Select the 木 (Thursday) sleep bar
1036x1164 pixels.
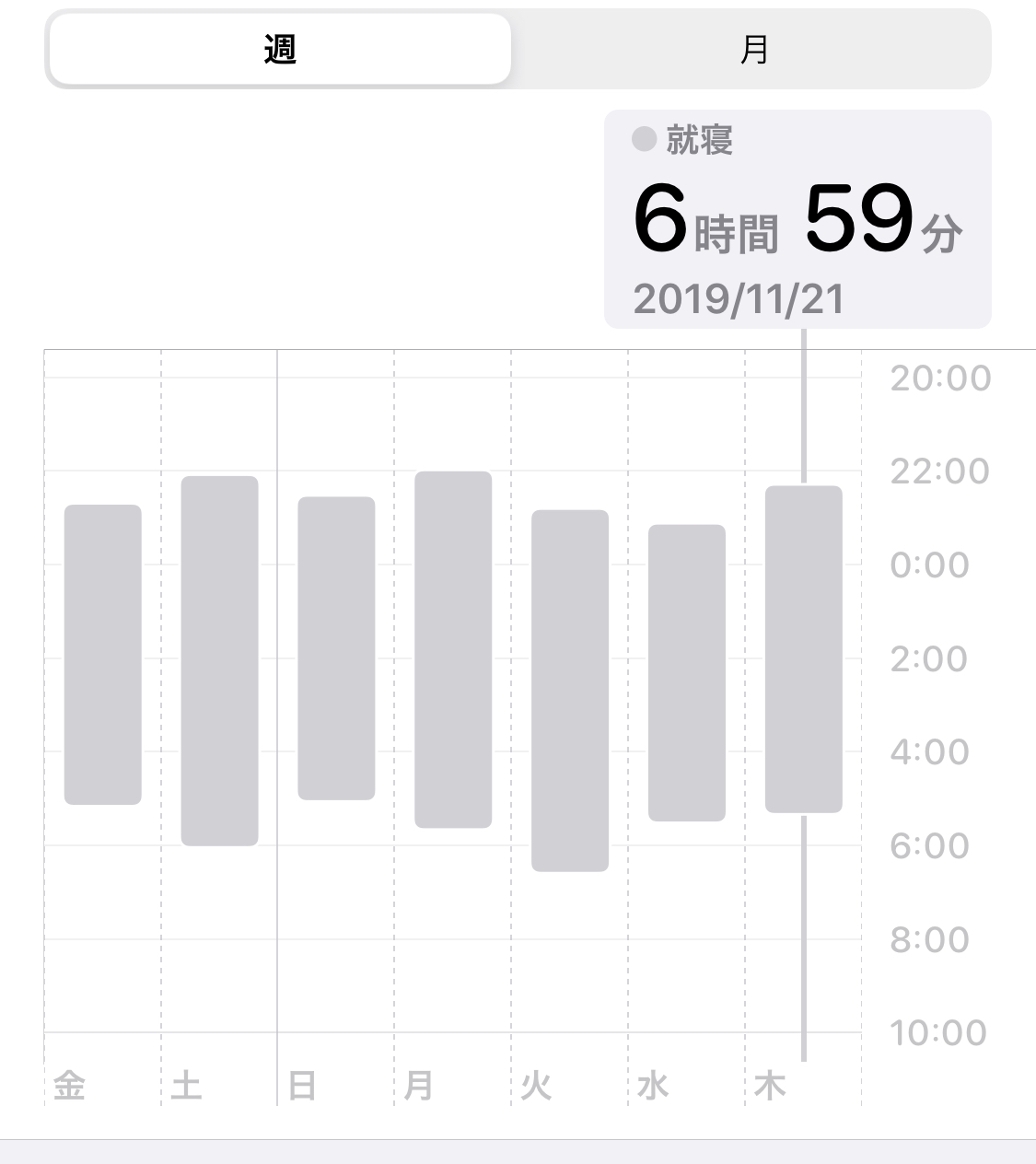[804, 649]
